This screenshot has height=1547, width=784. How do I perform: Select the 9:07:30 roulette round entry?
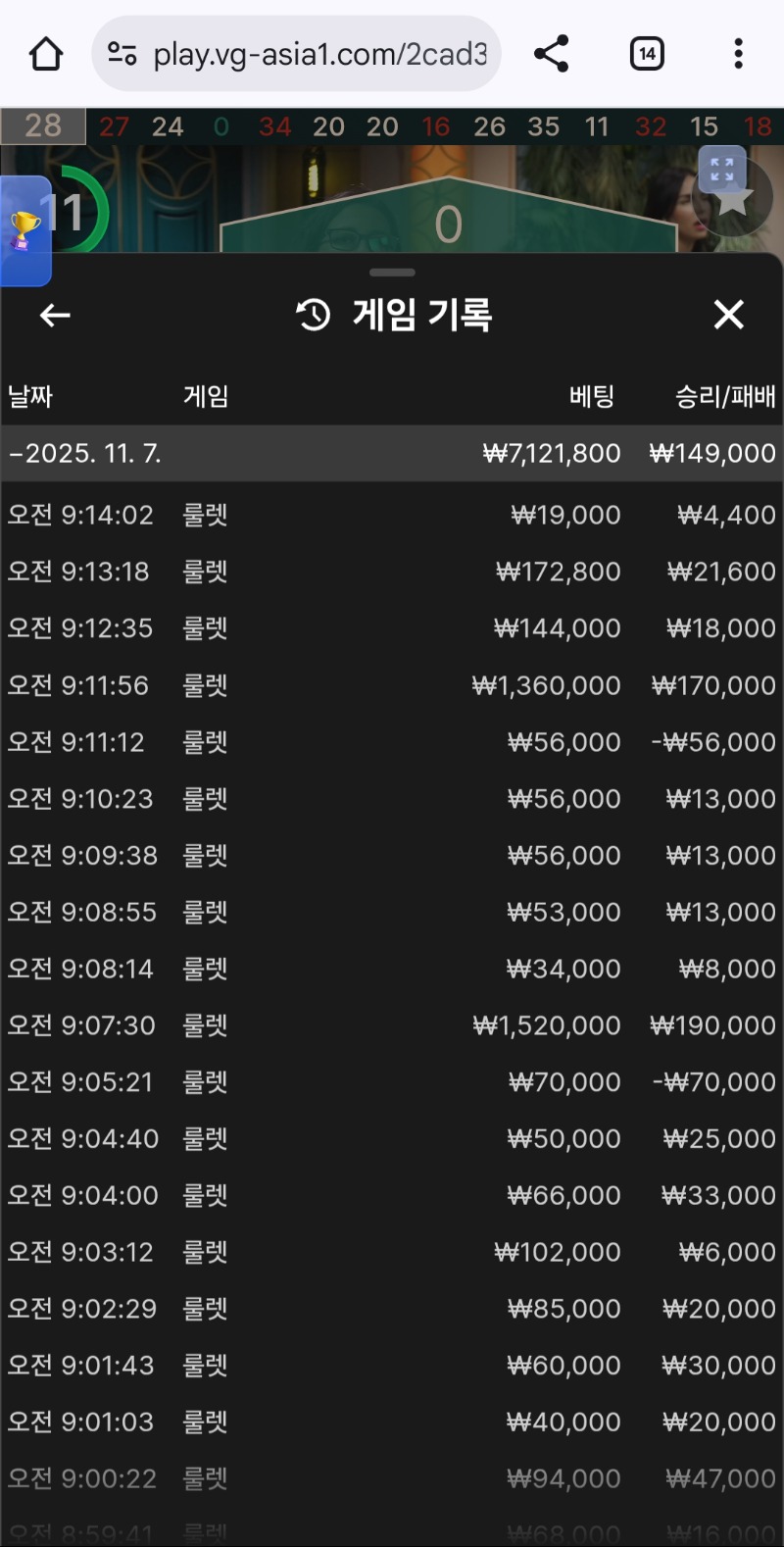tap(392, 1025)
